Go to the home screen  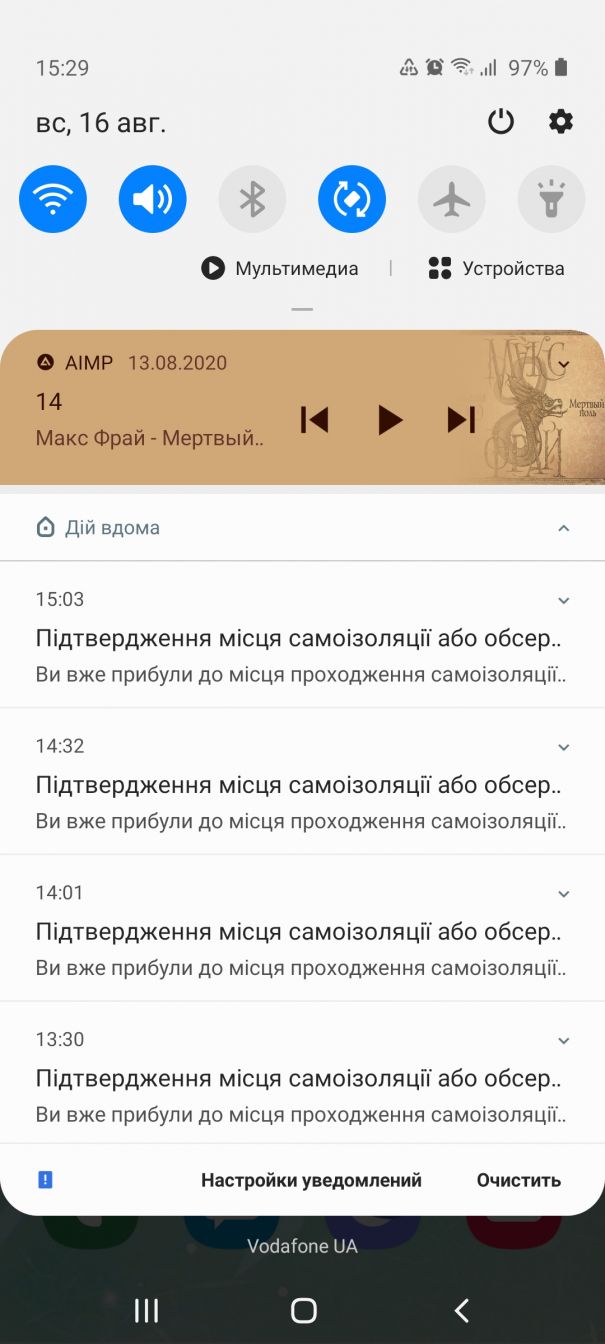(x=303, y=1310)
